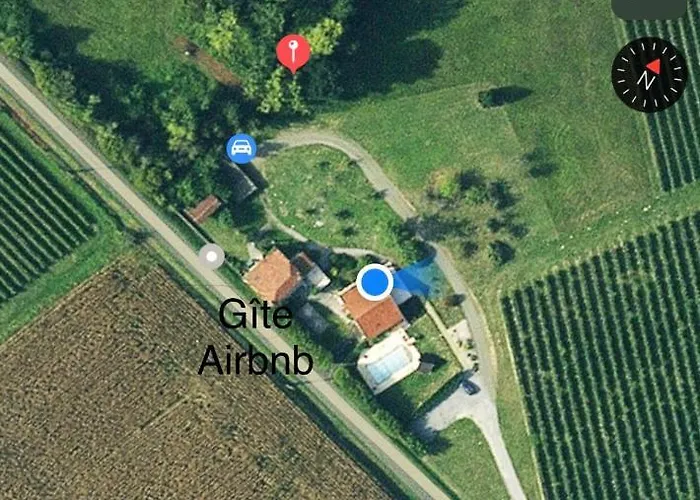Tap the compass to reorient north
This screenshot has height=500, width=700.
[x=649, y=74]
